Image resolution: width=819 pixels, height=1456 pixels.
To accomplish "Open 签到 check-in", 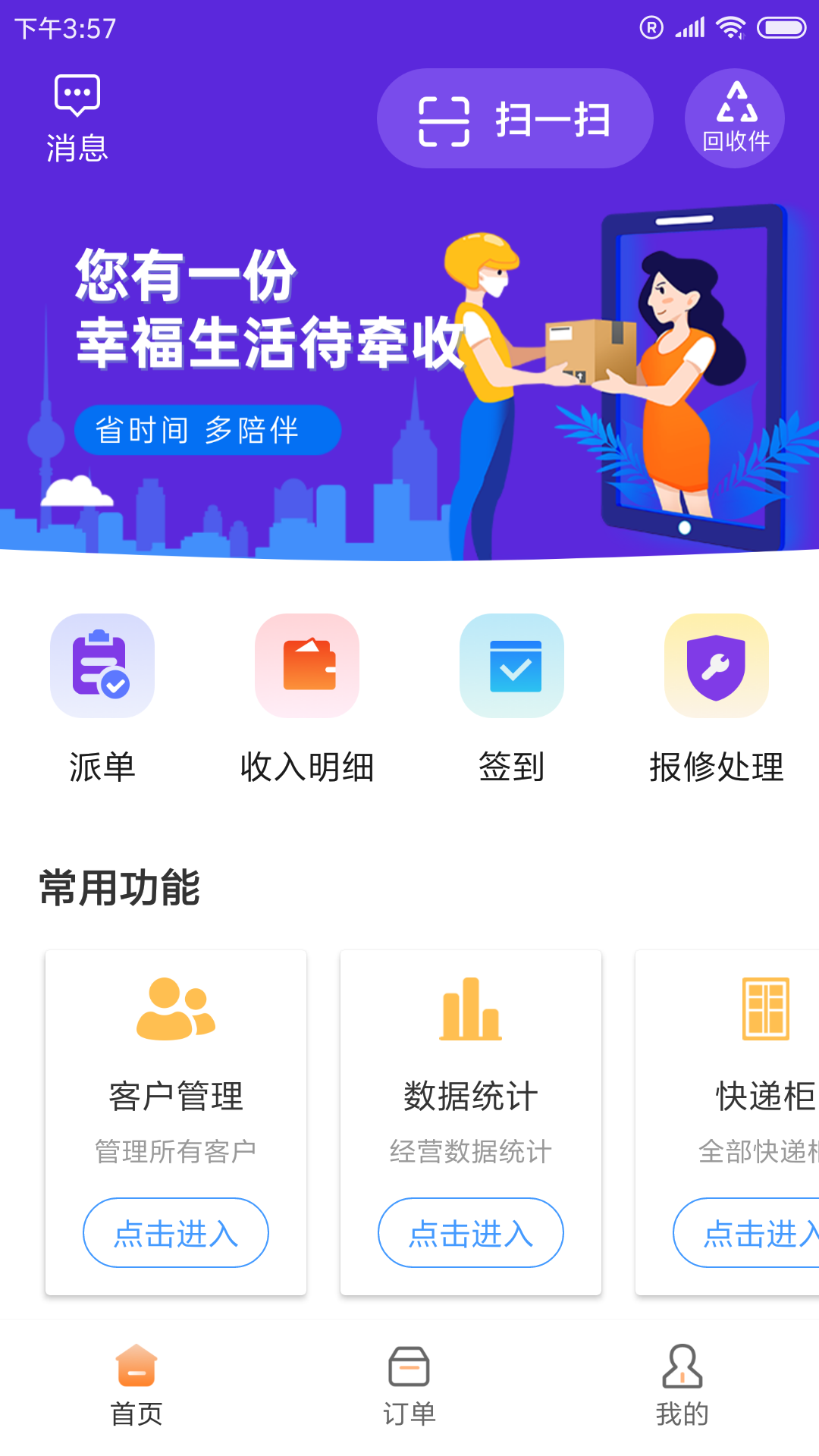I will (x=512, y=698).
